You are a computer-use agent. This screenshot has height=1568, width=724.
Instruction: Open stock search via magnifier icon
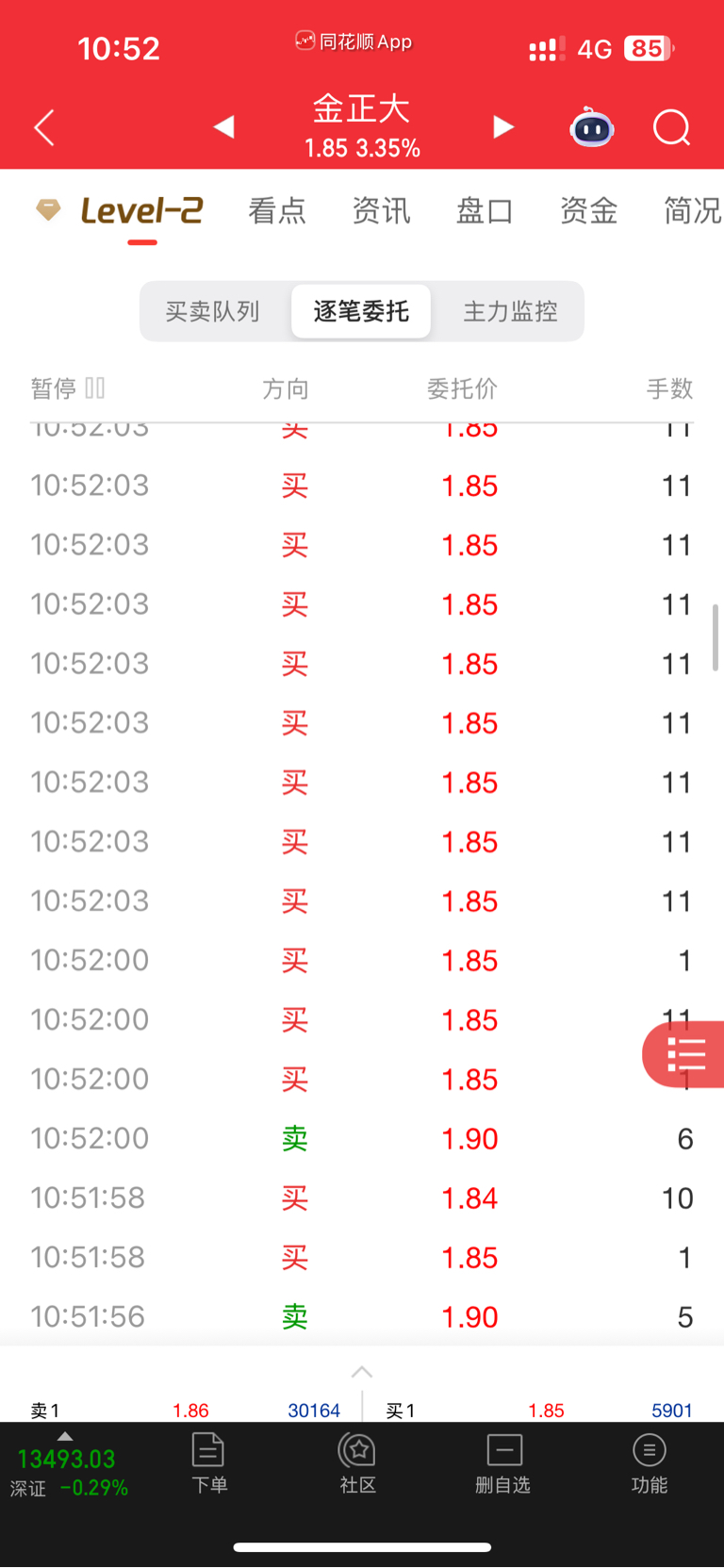coord(671,127)
